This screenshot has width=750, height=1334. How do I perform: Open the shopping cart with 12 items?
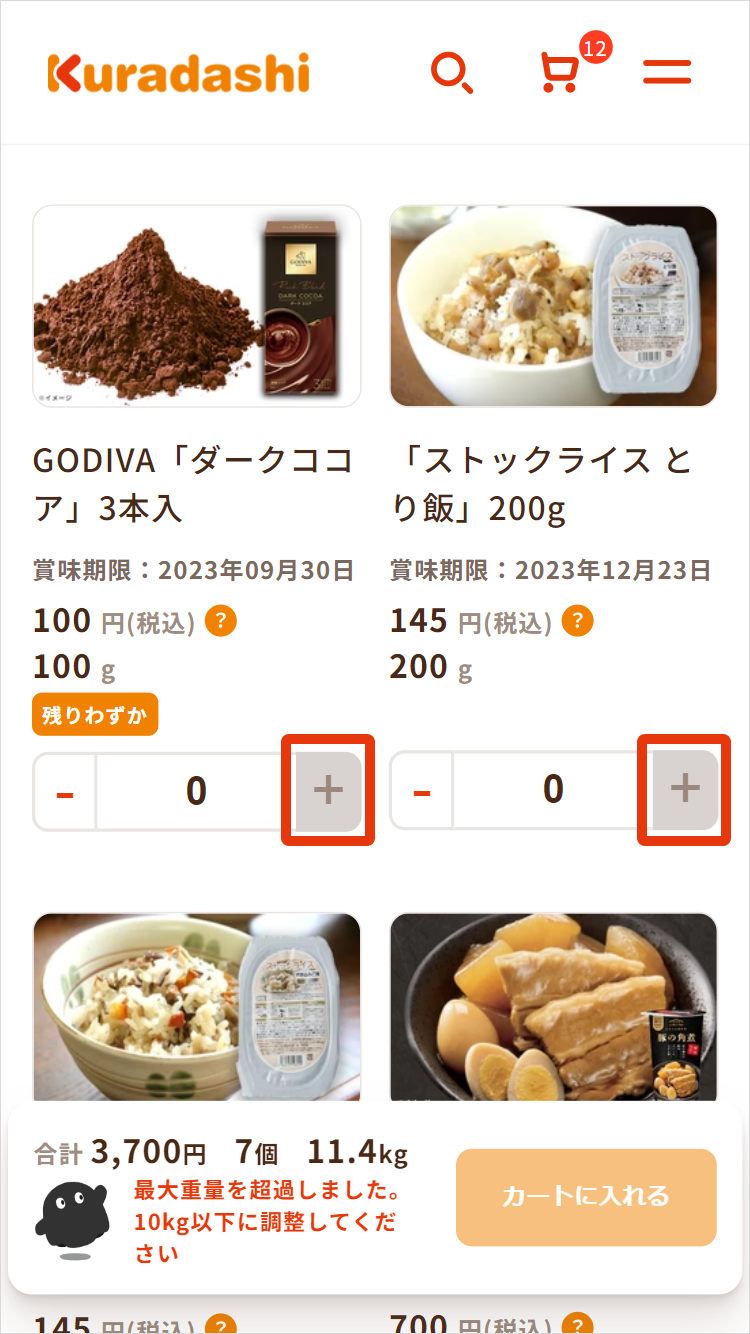click(x=561, y=72)
